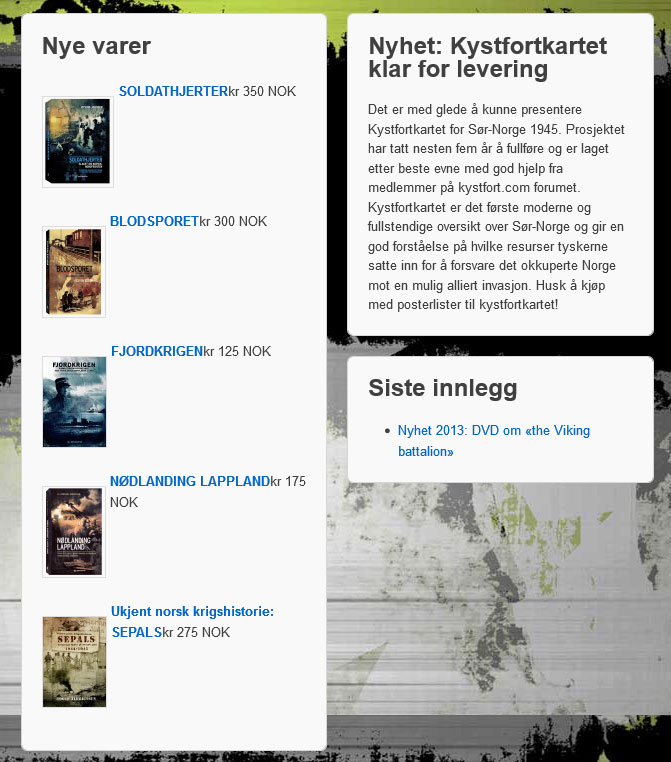Open the SOLDATHJERTER product link
Image resolution: width=671 pixels, height=762 pixels.
(x=173, y=91)
